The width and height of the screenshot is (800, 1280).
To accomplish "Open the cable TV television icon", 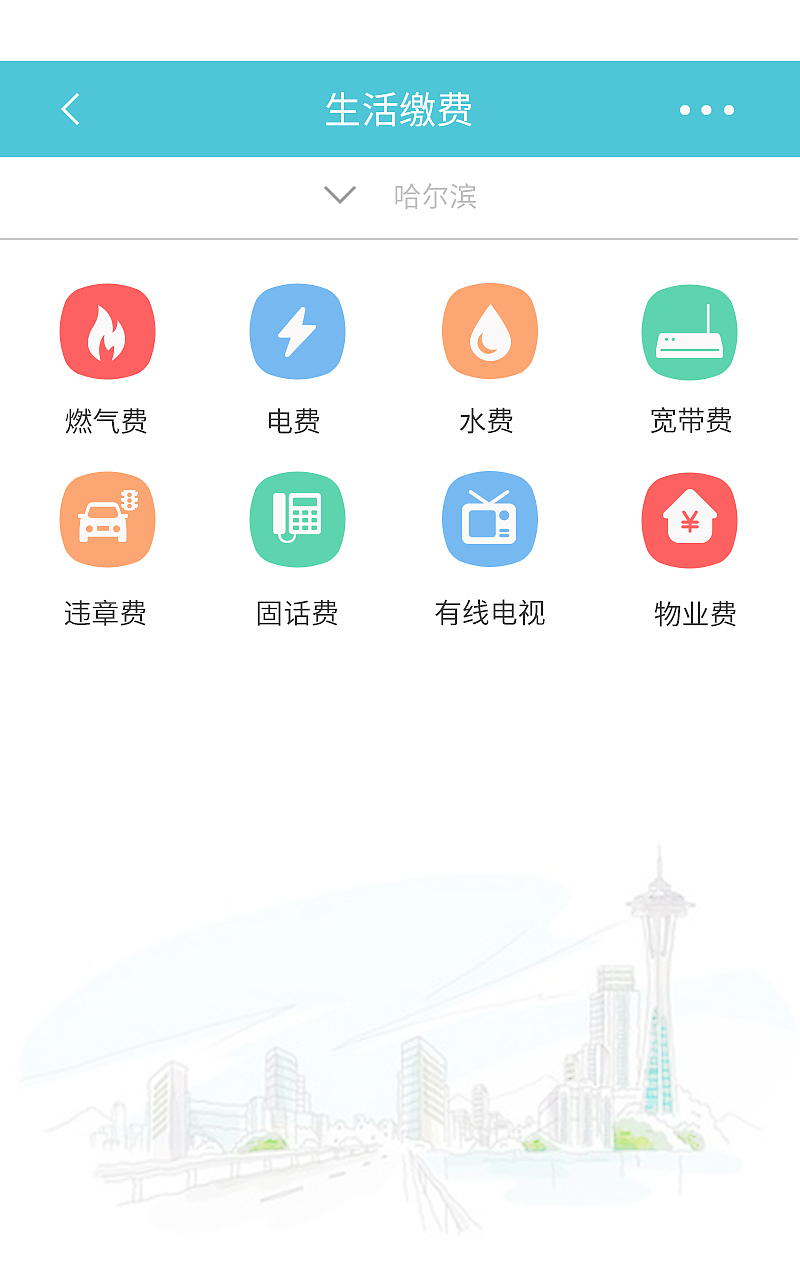I will click(489, 519).
